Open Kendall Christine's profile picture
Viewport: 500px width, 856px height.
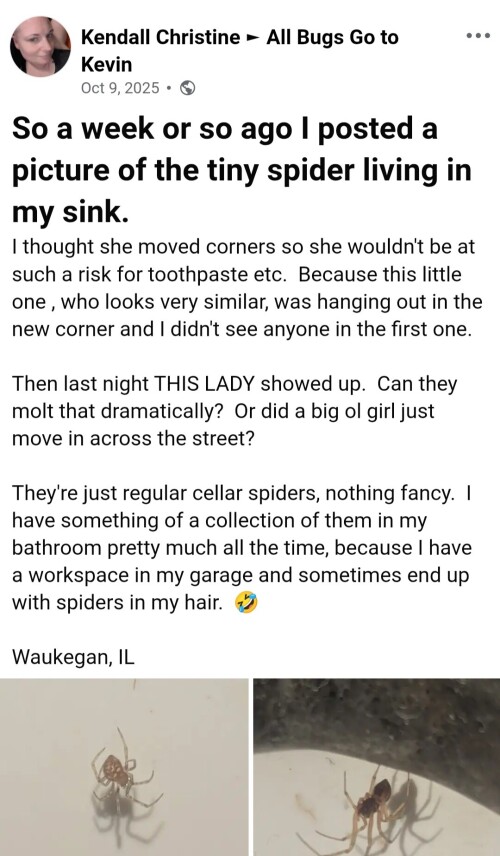click(40, 46)
